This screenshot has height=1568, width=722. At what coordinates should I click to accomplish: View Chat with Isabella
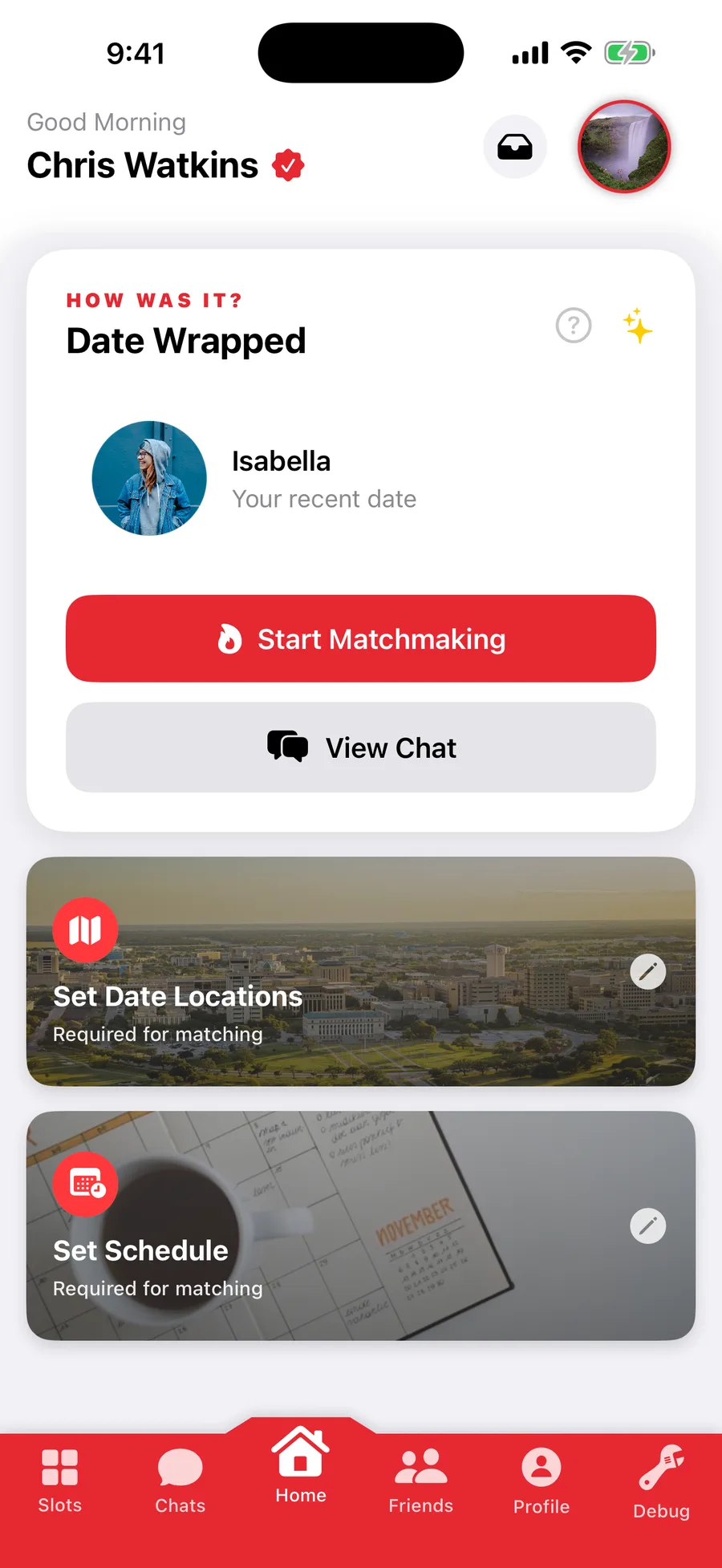tap(361, 748)
